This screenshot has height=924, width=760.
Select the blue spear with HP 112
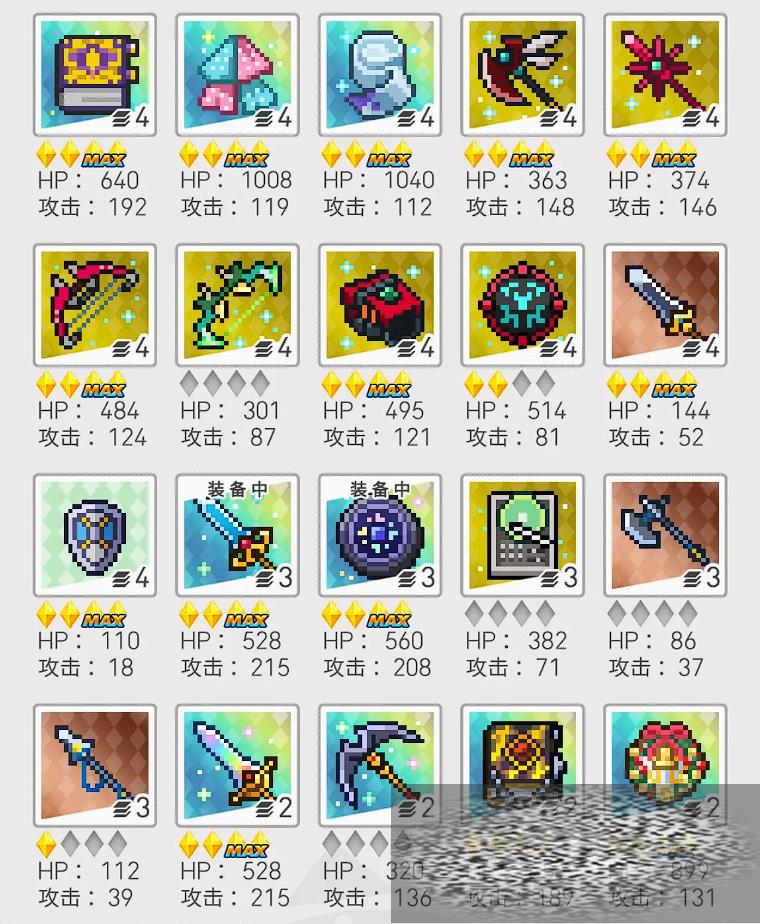94,765
